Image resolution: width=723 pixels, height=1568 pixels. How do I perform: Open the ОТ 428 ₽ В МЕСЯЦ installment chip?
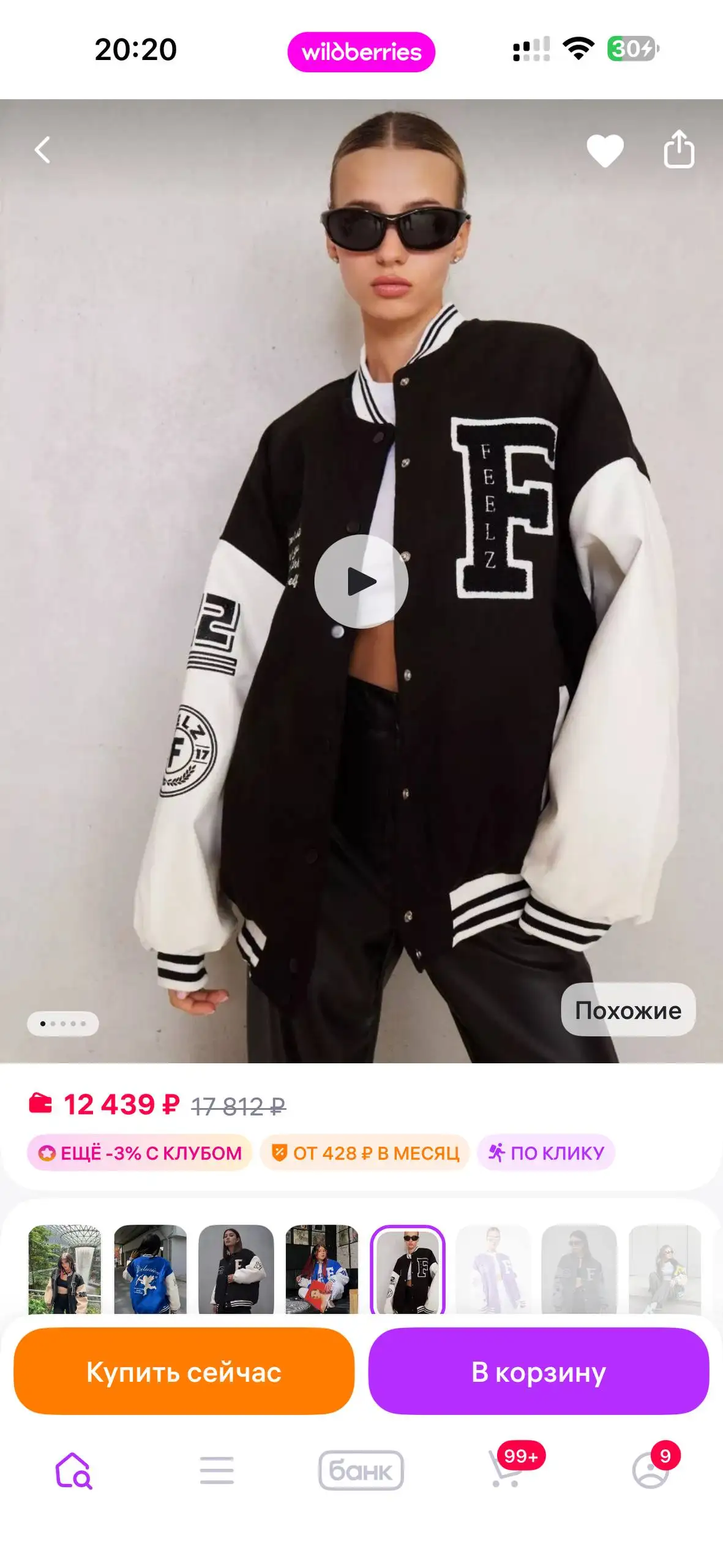point(365,1153)
